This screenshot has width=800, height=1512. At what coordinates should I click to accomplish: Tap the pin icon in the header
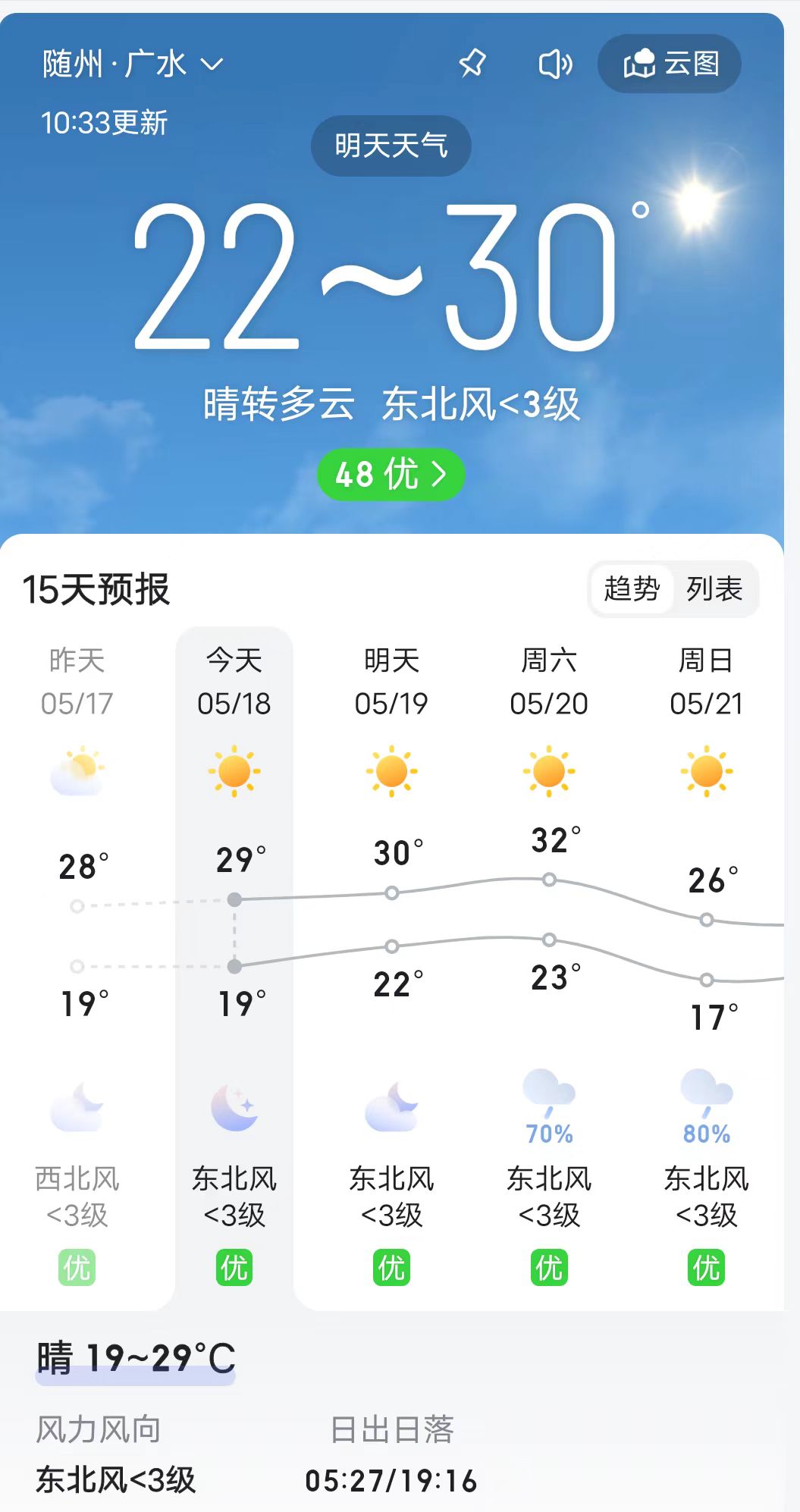472,64
